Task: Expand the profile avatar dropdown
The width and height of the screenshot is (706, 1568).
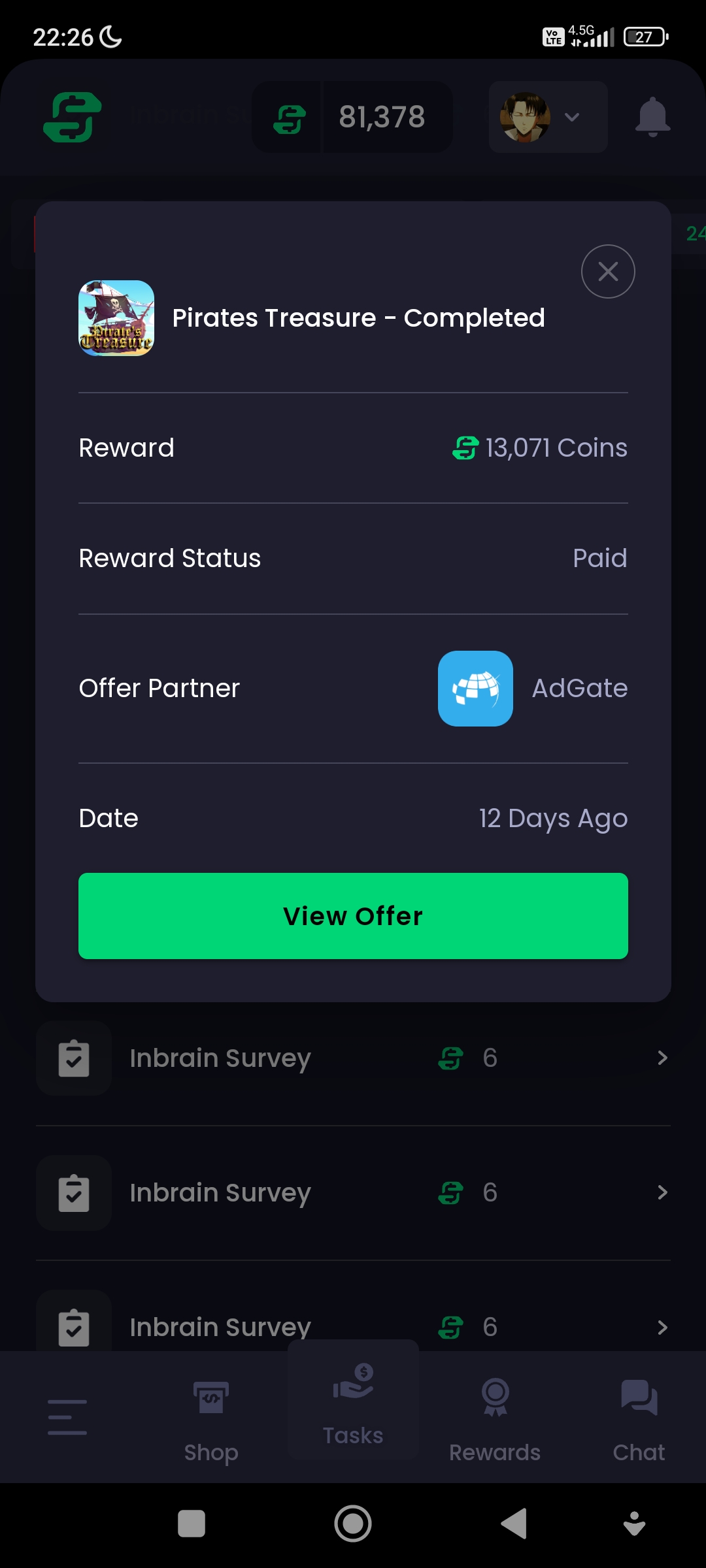Action: 548,117
